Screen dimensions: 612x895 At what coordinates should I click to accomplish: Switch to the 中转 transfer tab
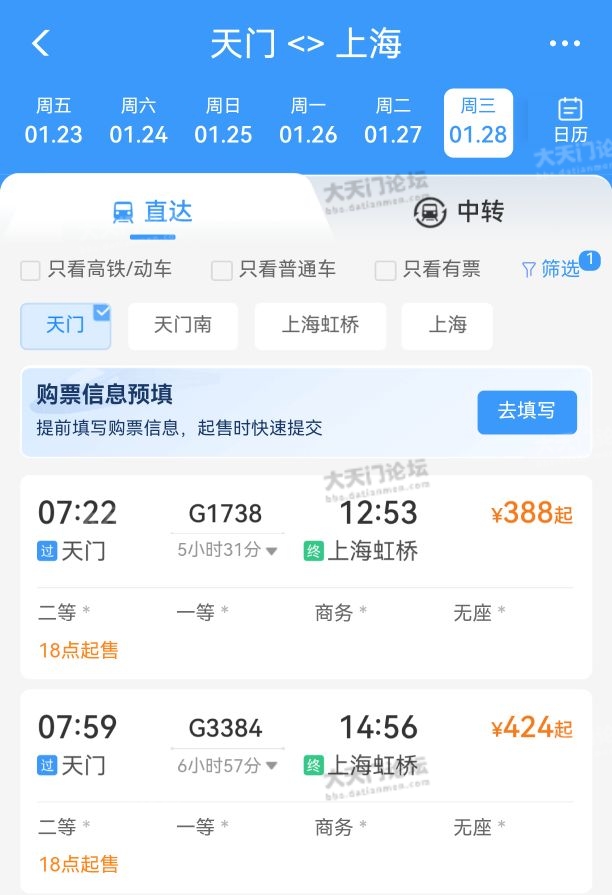click(x=458, y=212)
